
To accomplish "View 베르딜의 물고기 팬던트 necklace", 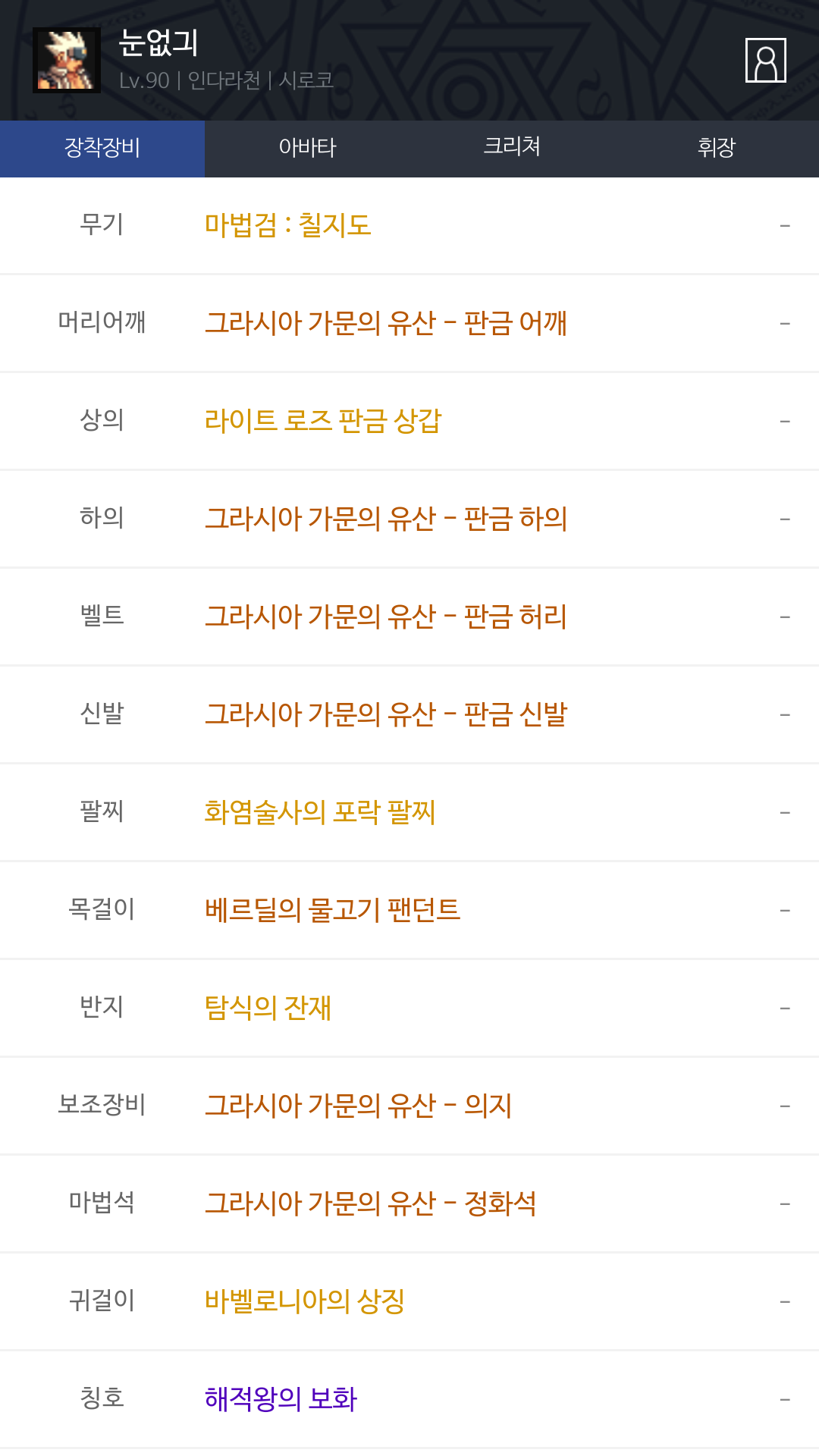I will tap(332, 910).
